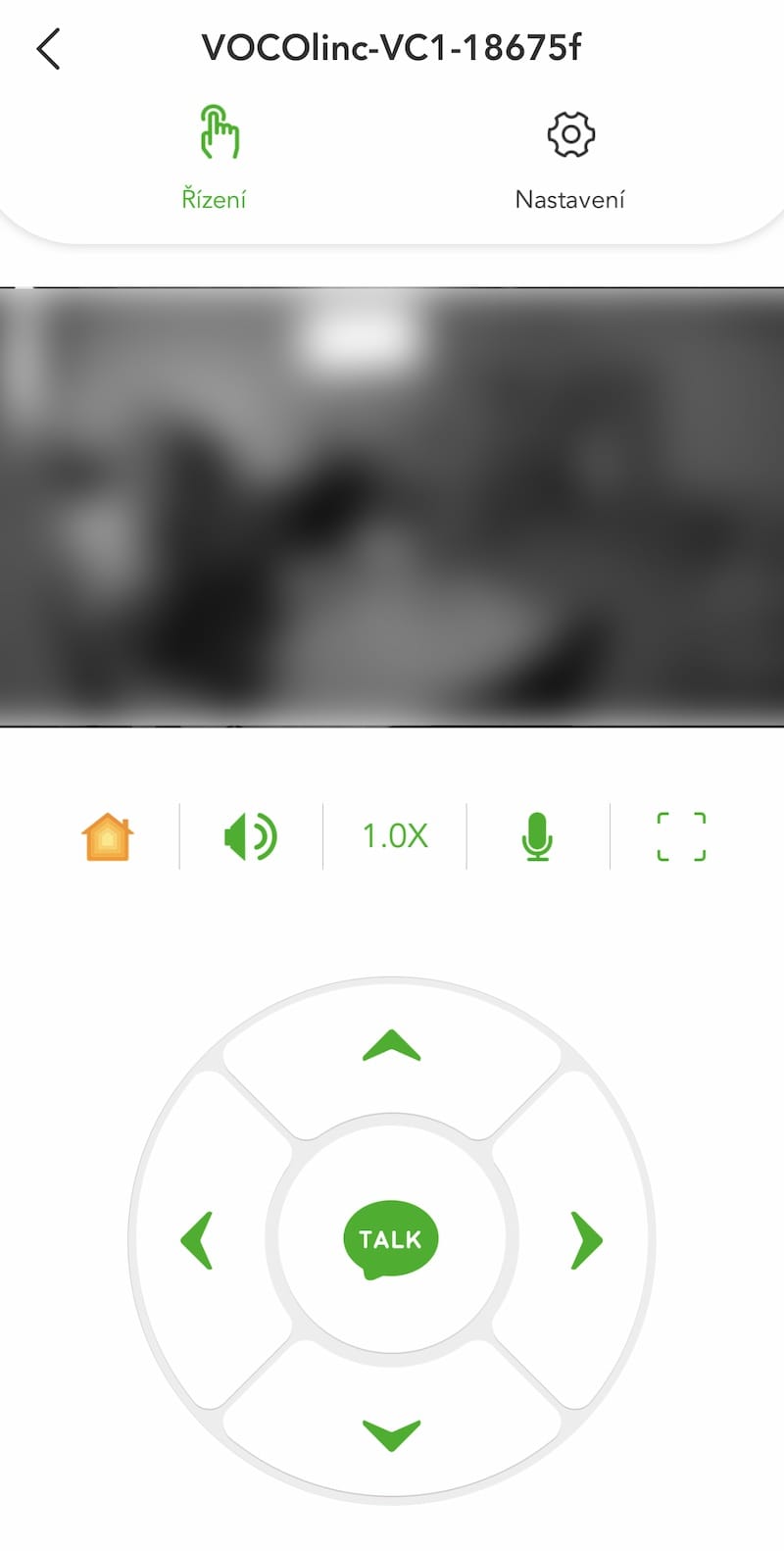Tap the live camera video feed
This screenshot has width=784, height=1551.
pos(392,507)
